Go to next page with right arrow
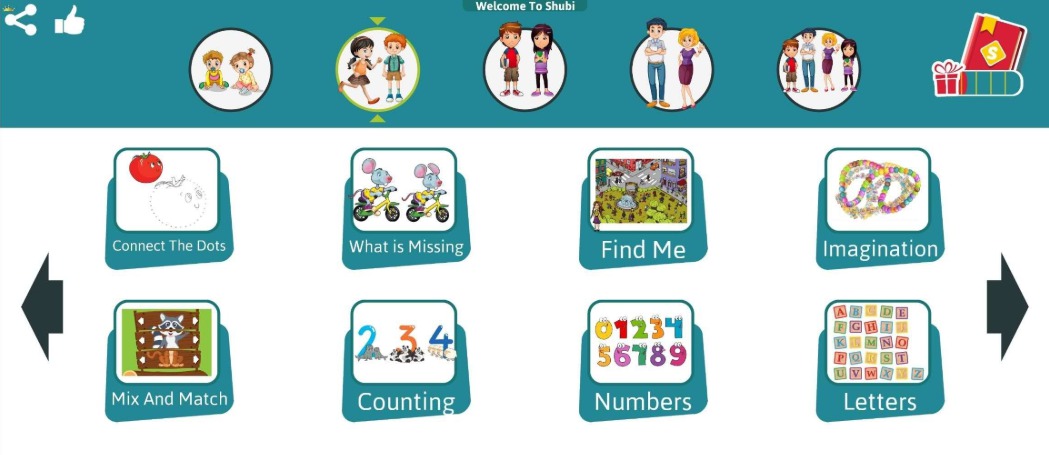Screen dimensions: 1049x455 click(x=1006, y=306)
